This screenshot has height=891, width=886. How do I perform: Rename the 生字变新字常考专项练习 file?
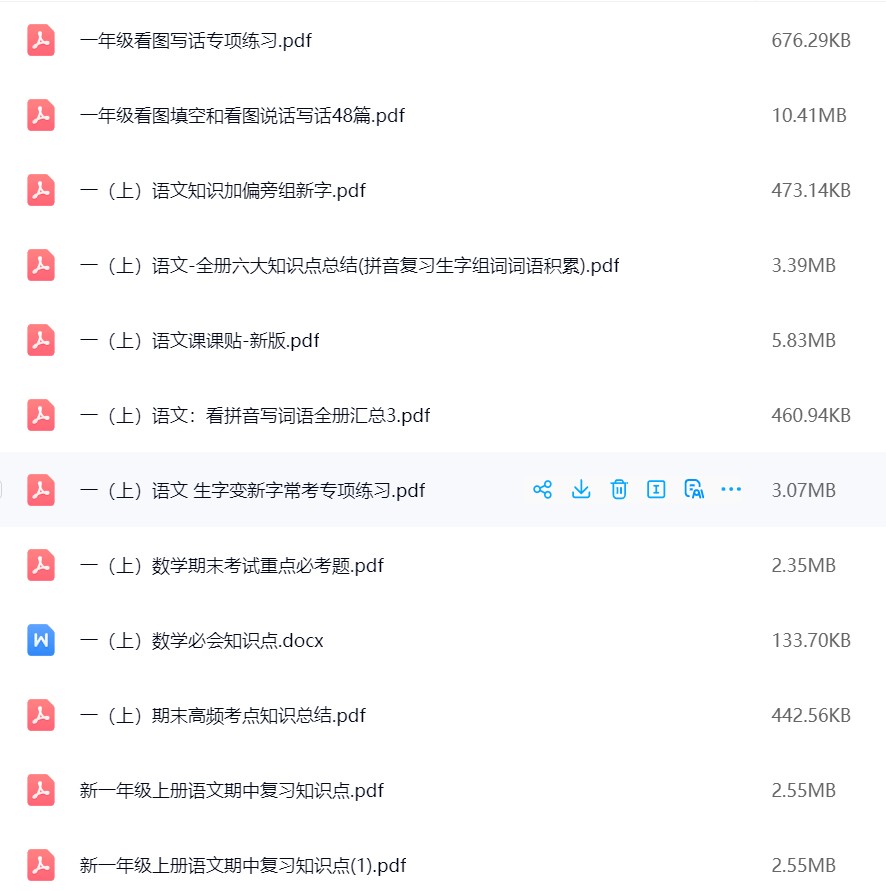coord(656,490)
